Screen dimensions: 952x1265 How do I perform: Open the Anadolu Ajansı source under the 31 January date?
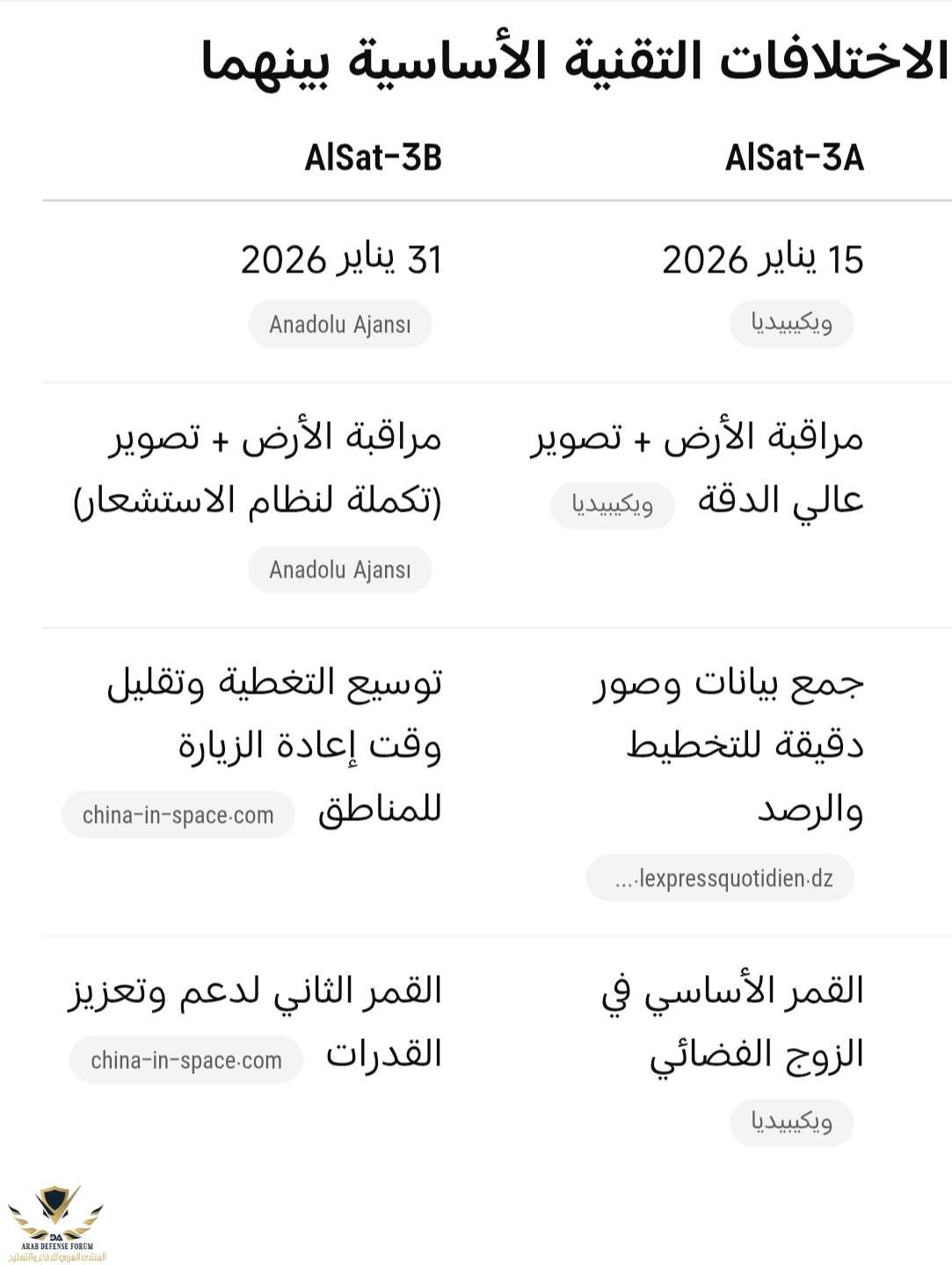pyautogui.click(x=339, y=324)
